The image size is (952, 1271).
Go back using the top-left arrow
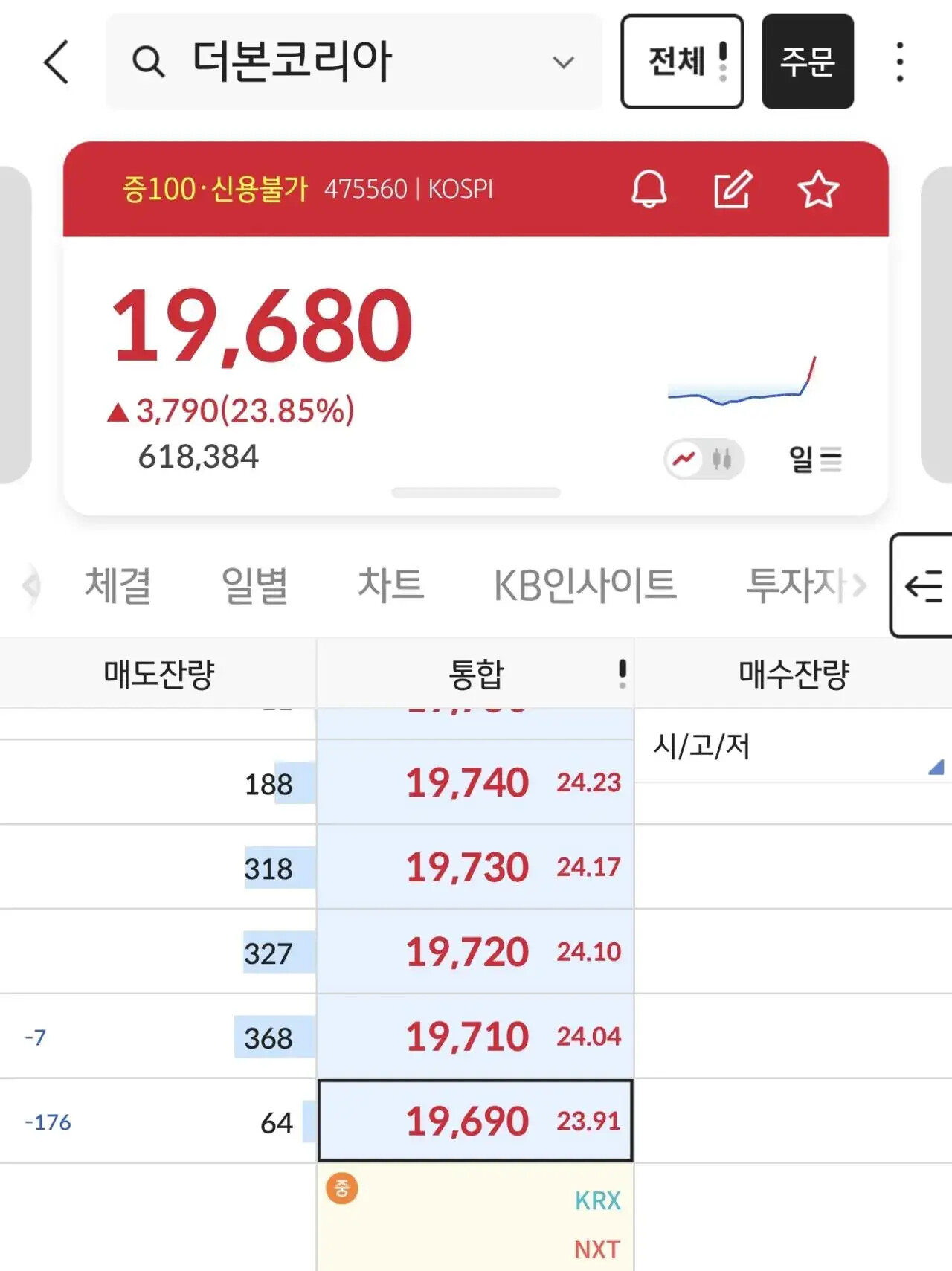[x=57, y=62]
